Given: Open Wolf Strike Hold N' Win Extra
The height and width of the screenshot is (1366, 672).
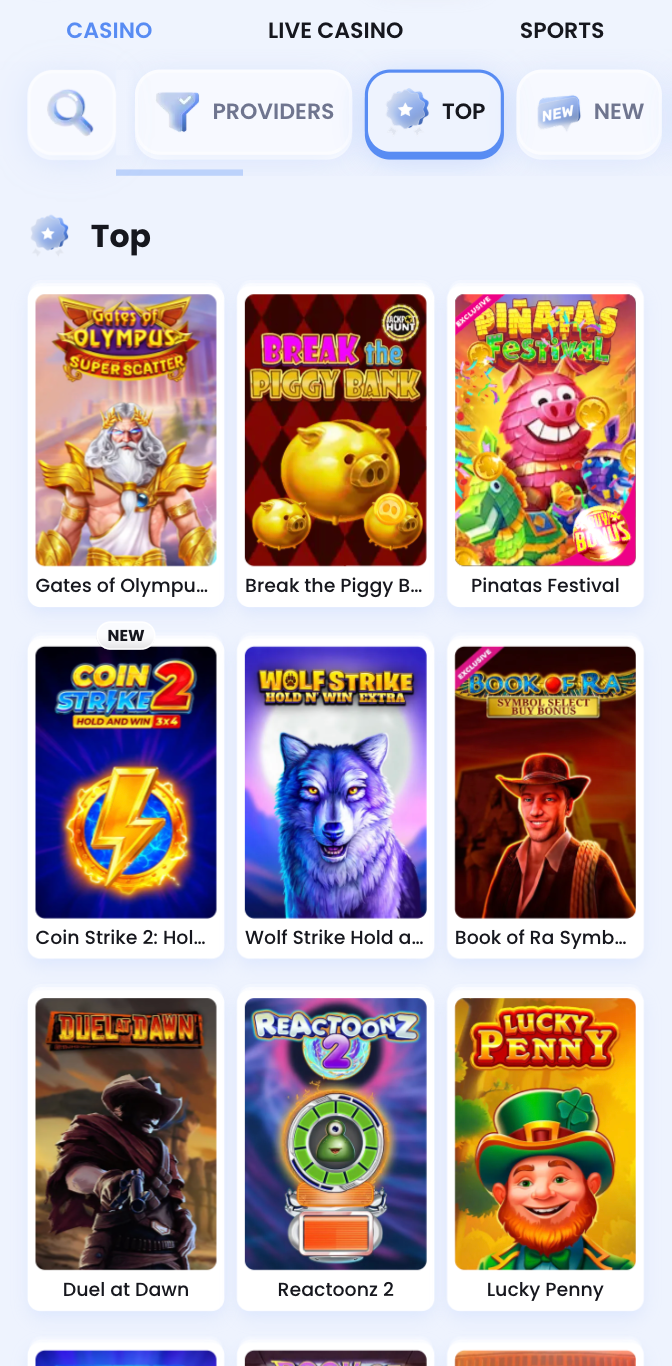Looking at the screenshot, I should [336, 782].
